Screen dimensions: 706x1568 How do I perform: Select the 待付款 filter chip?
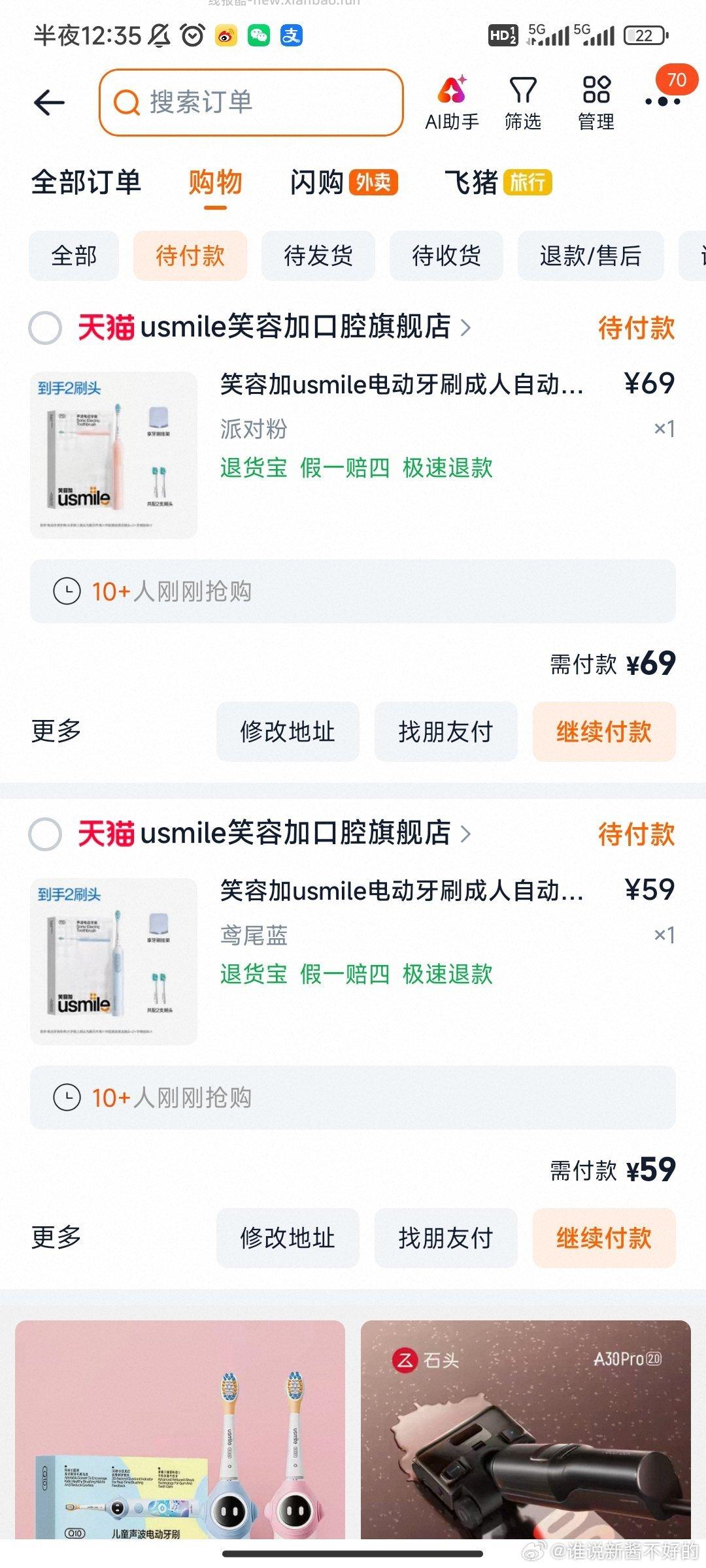point(190,256)
